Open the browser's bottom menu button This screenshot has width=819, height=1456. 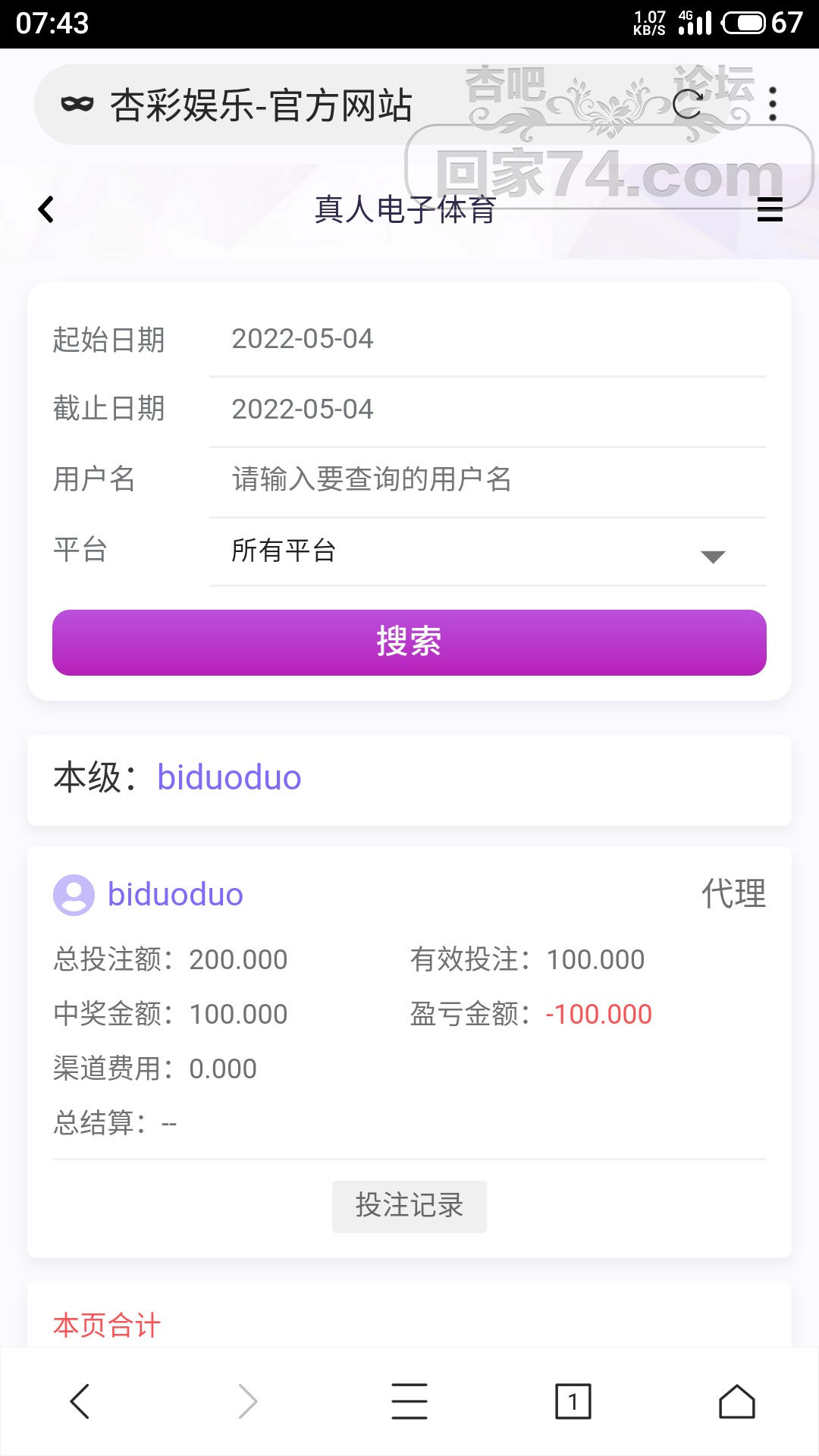(409, 1401)
